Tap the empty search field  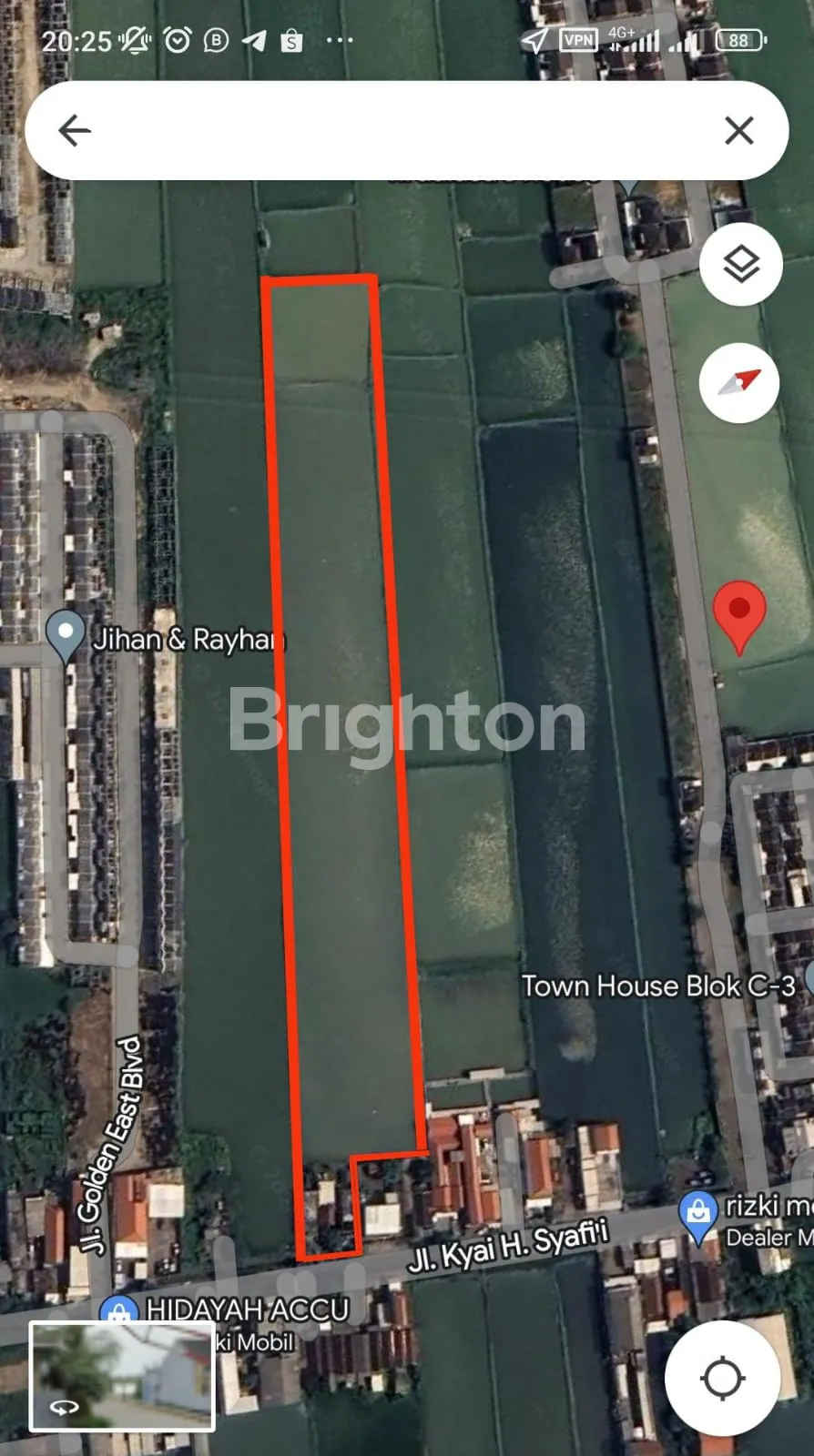pyautogui.click(x=401, y=131)
